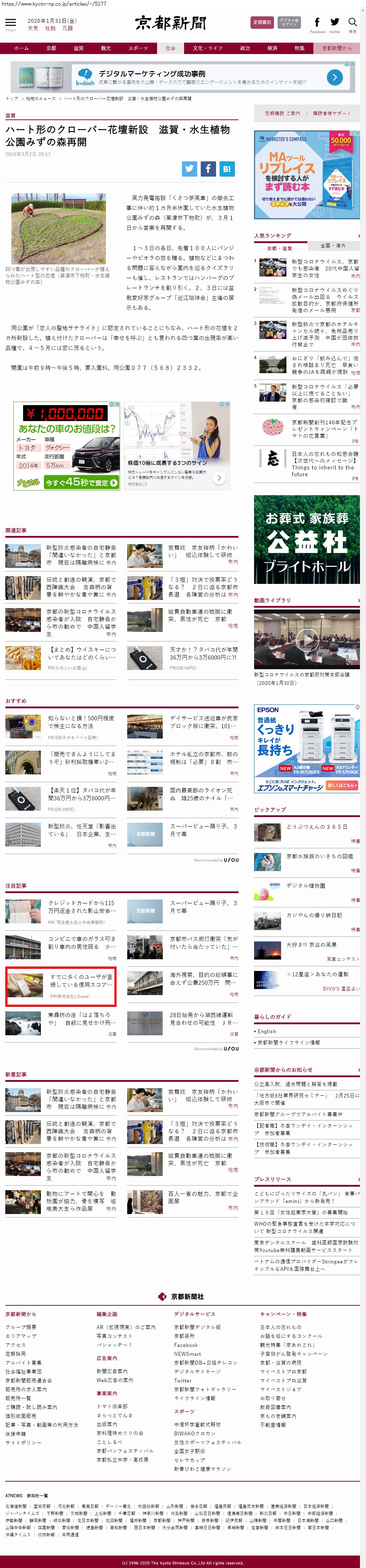Open the hamburger menu
The width and height of the screenshot is (366, 1568).
click(x=10, y=24)
